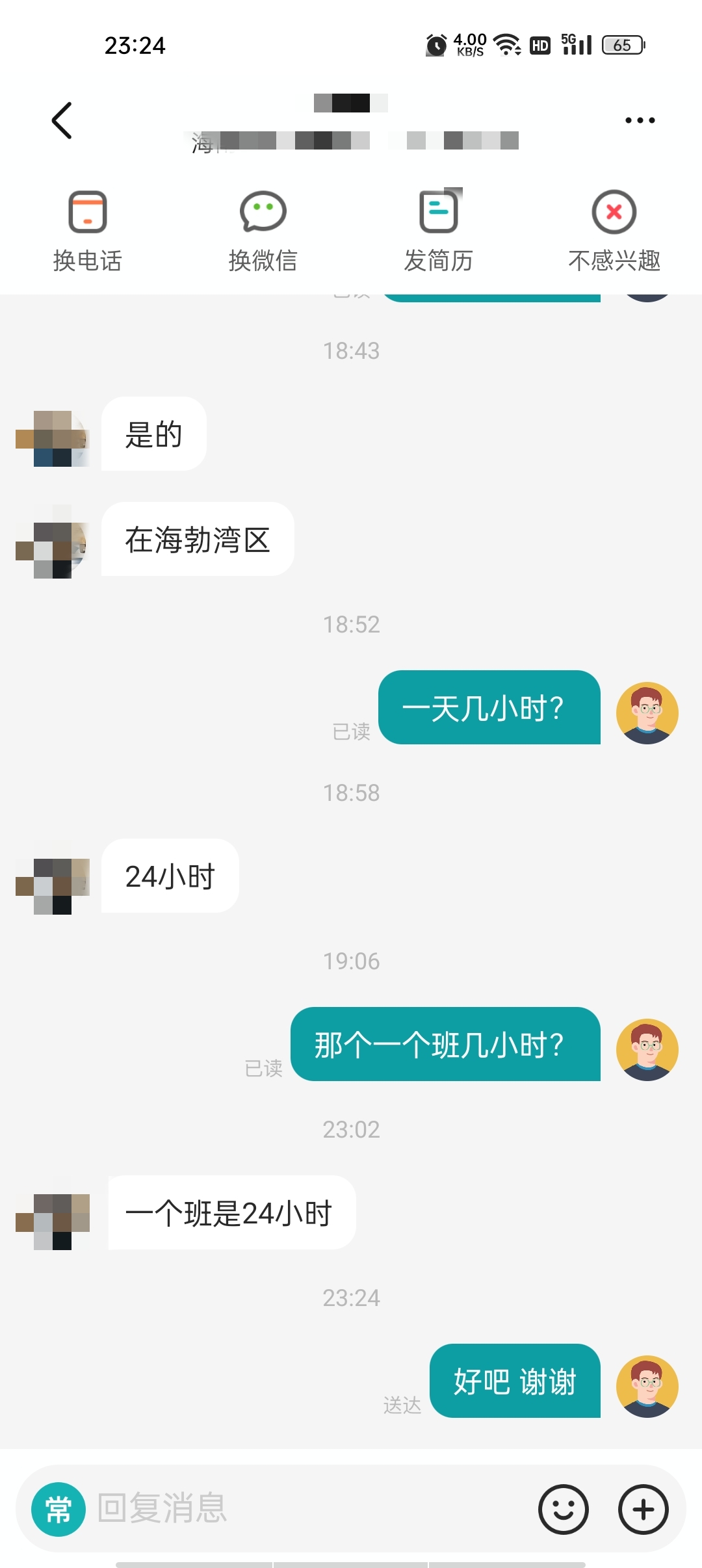
Task: Open the plus attachments menu
Action: coord(643,1509)
